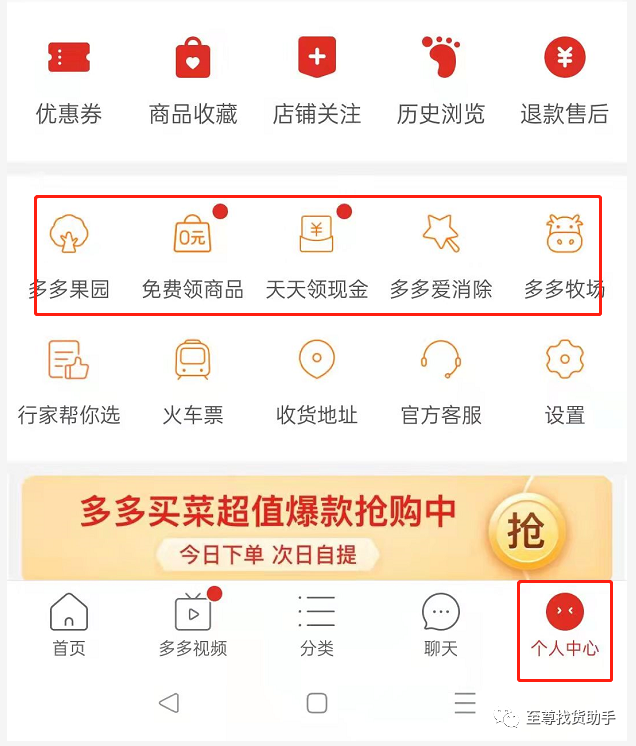Switch to 分类 categories tab

coord(317,625)
